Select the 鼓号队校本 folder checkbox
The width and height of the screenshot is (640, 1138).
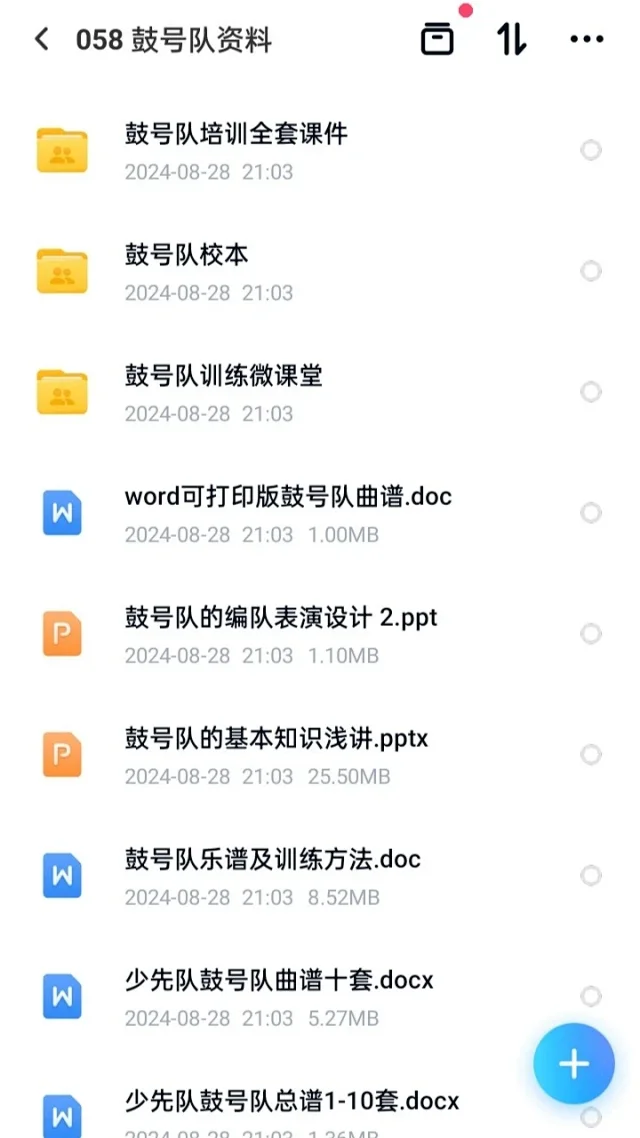coord(591,271)
